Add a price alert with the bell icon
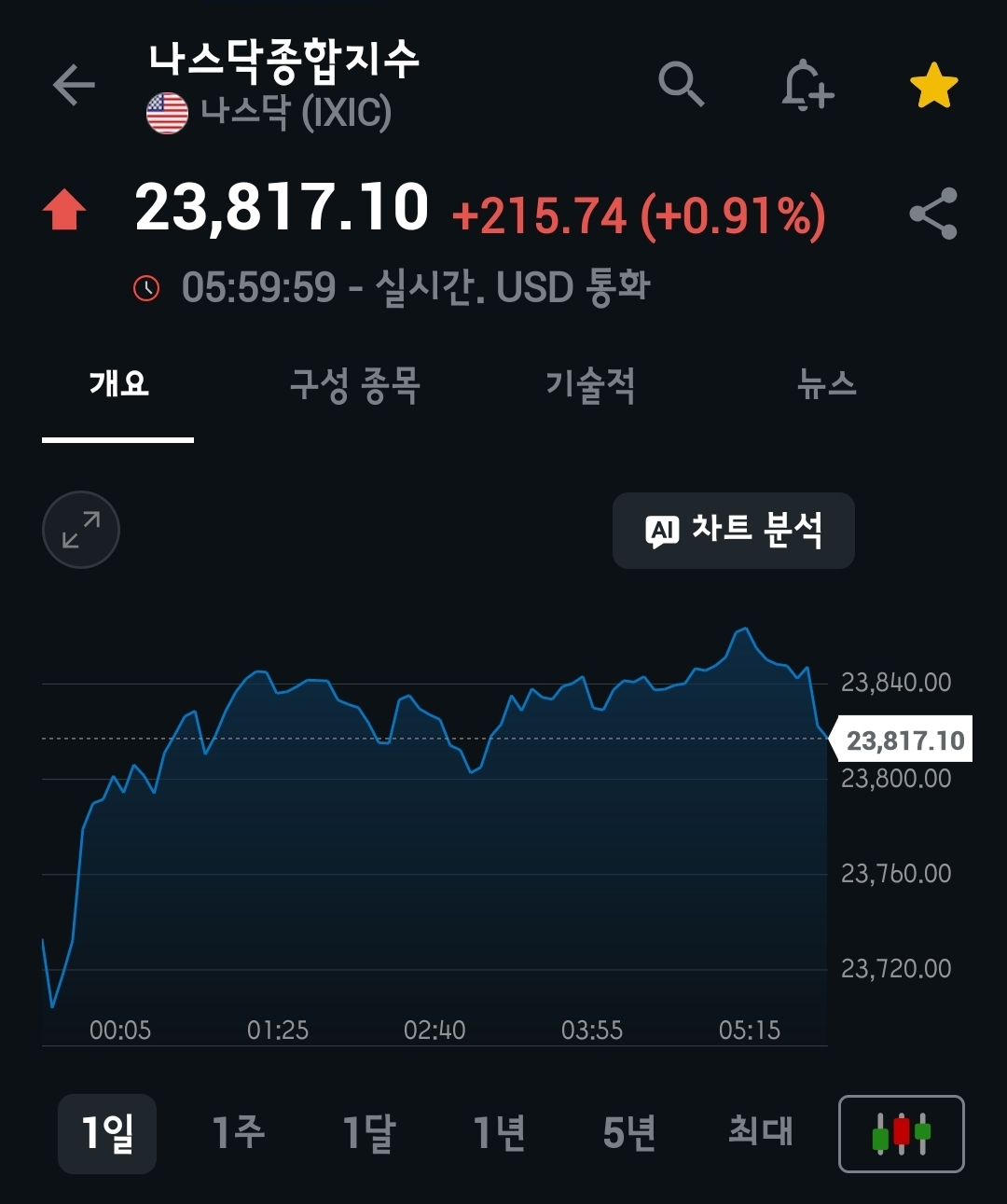Viewport: 1007px width, 1204px height. (807, 87)
